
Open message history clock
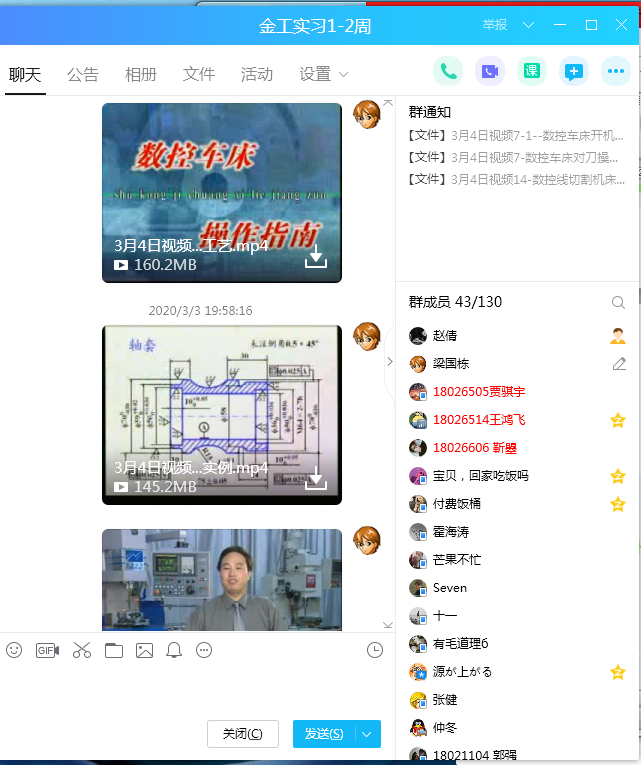(375, 650)
